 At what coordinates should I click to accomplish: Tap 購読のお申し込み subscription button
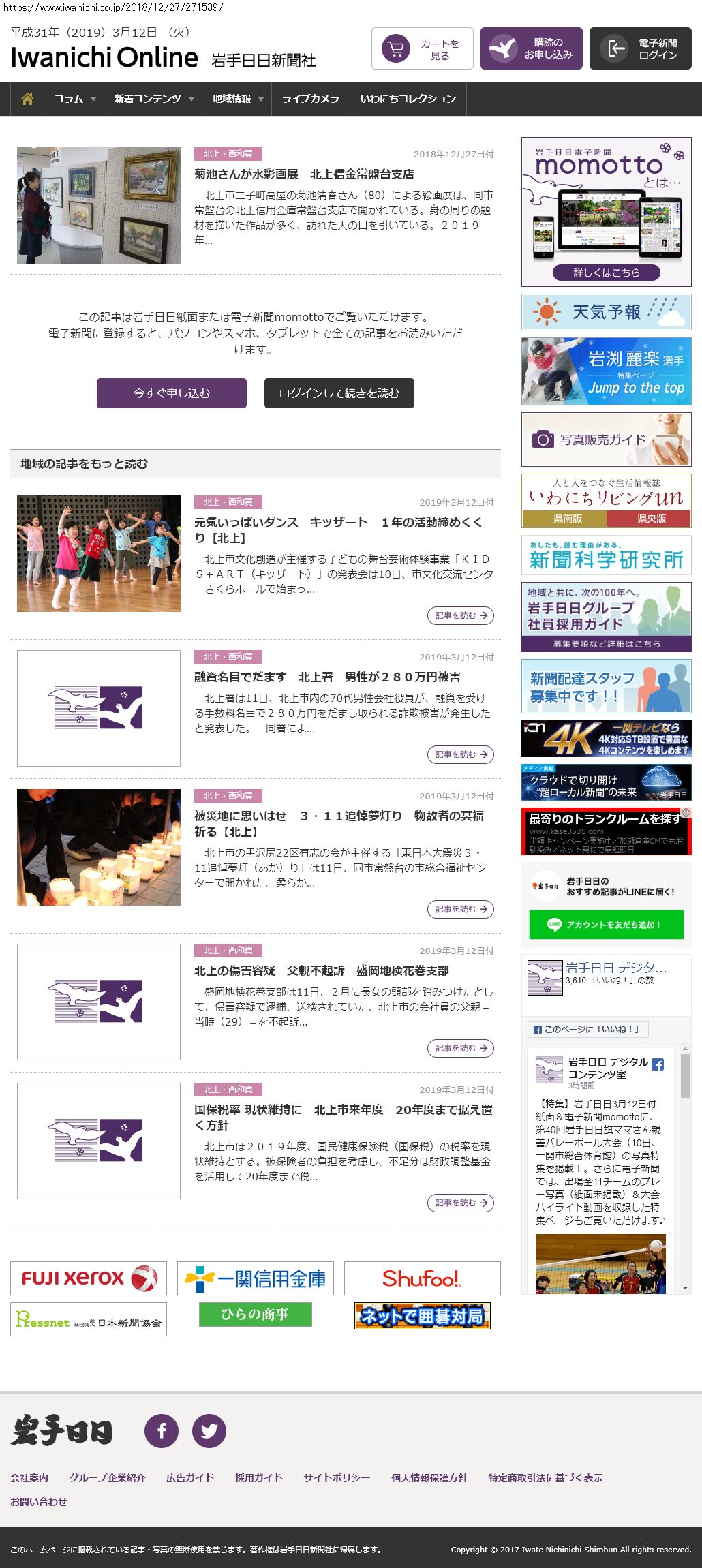click(531, 49)
